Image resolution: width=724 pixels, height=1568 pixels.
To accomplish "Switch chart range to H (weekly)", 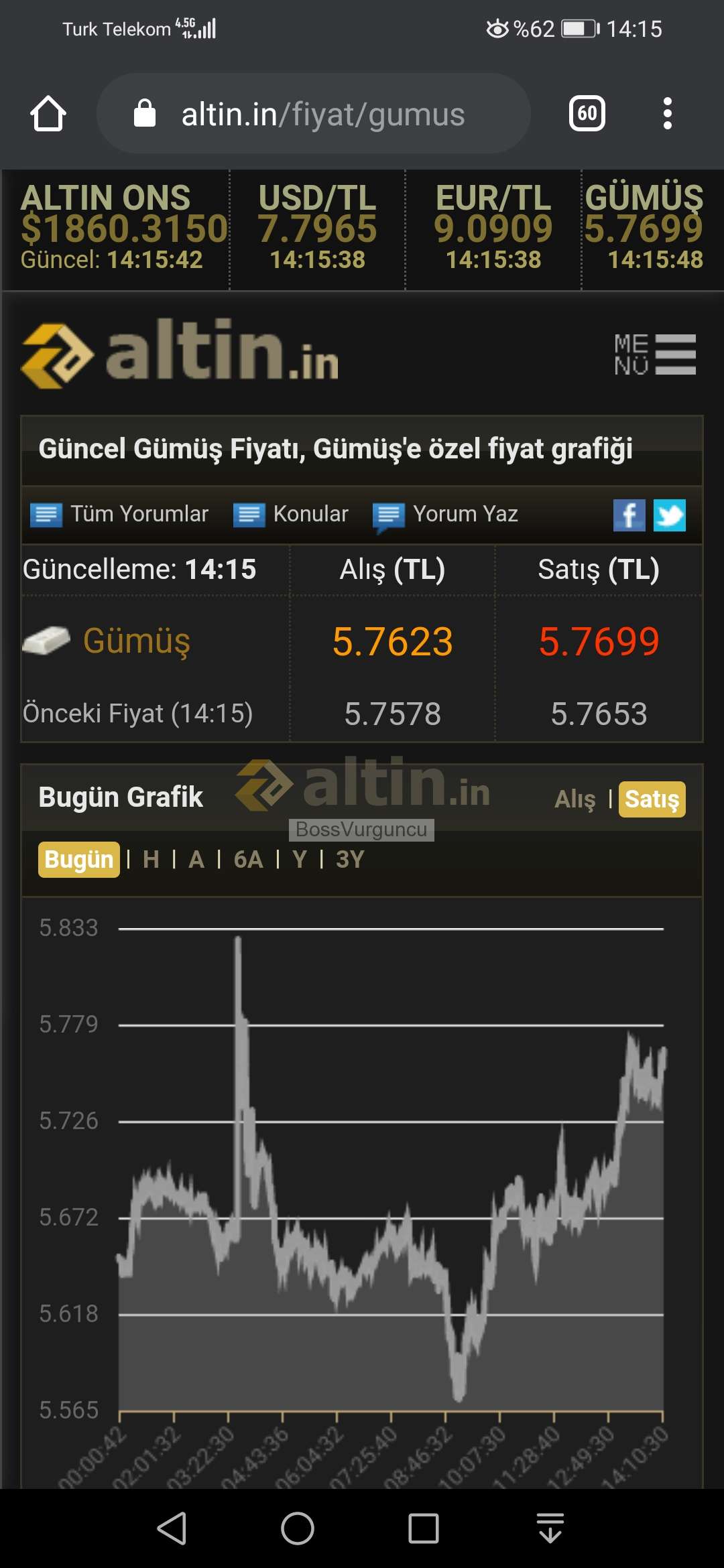I will tap(152, 859).
